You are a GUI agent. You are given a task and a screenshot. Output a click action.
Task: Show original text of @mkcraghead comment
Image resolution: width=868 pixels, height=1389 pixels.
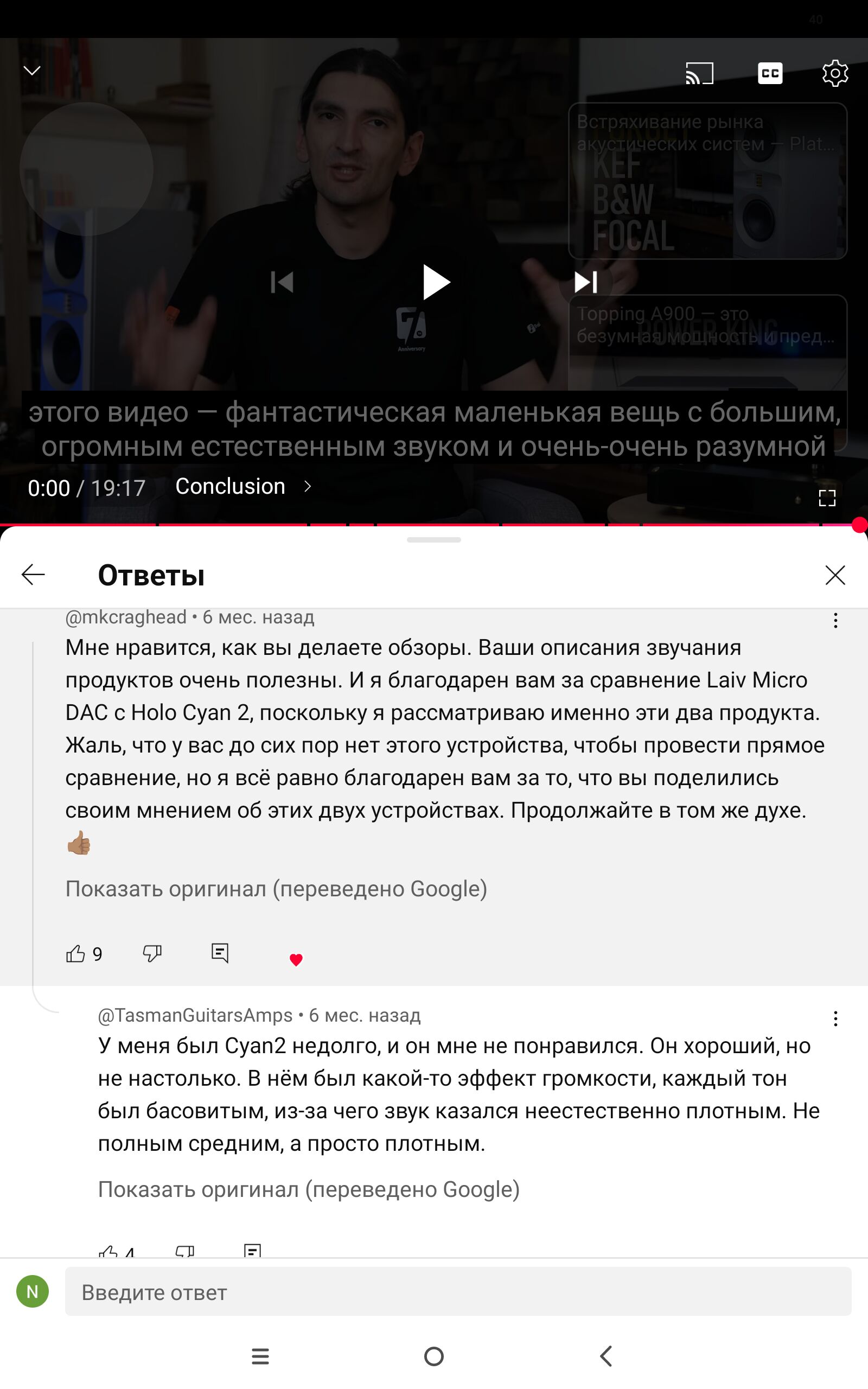coord(276,889)
